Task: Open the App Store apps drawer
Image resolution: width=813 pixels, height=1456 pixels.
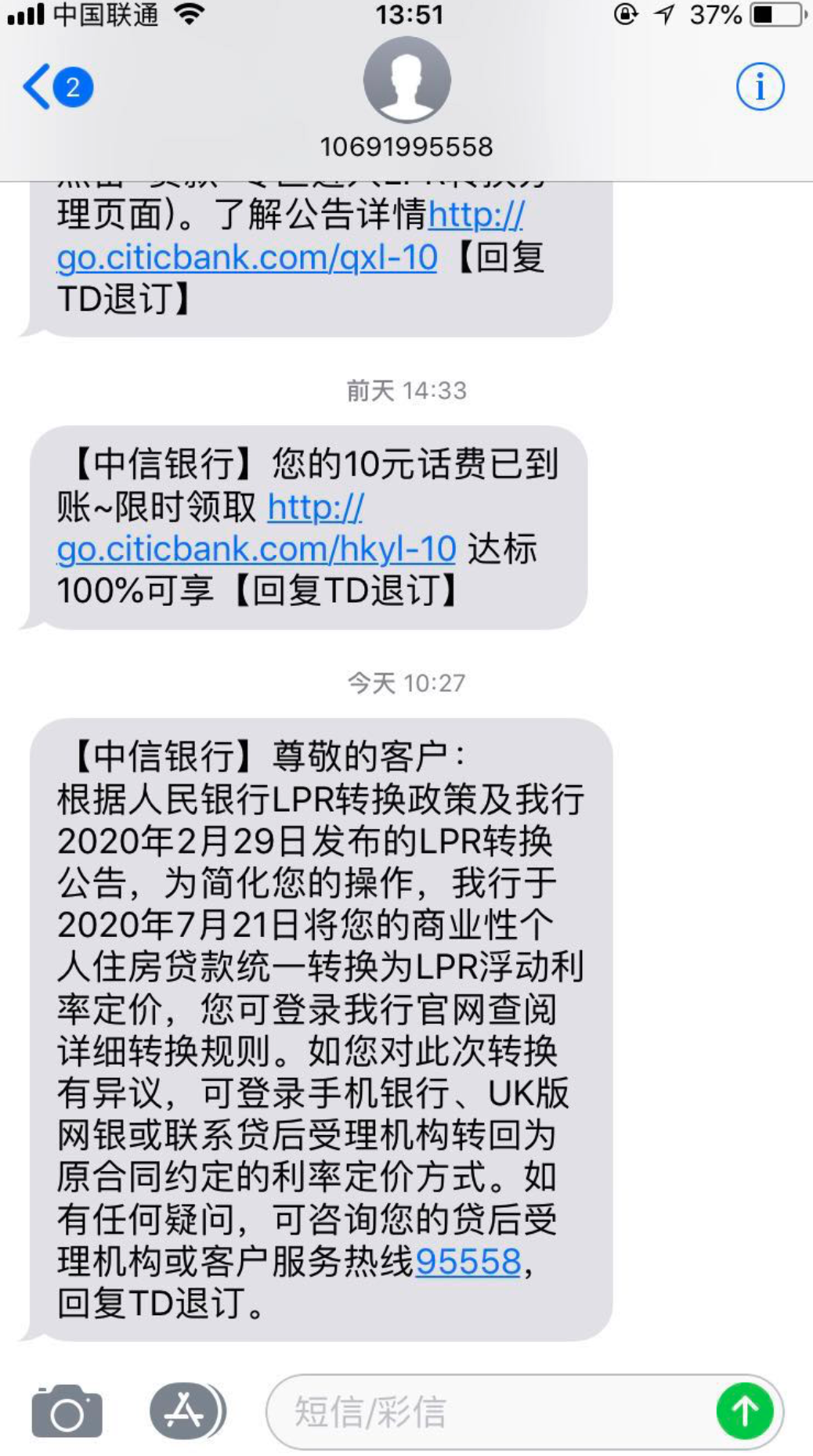Action: tap(186, 1411)
